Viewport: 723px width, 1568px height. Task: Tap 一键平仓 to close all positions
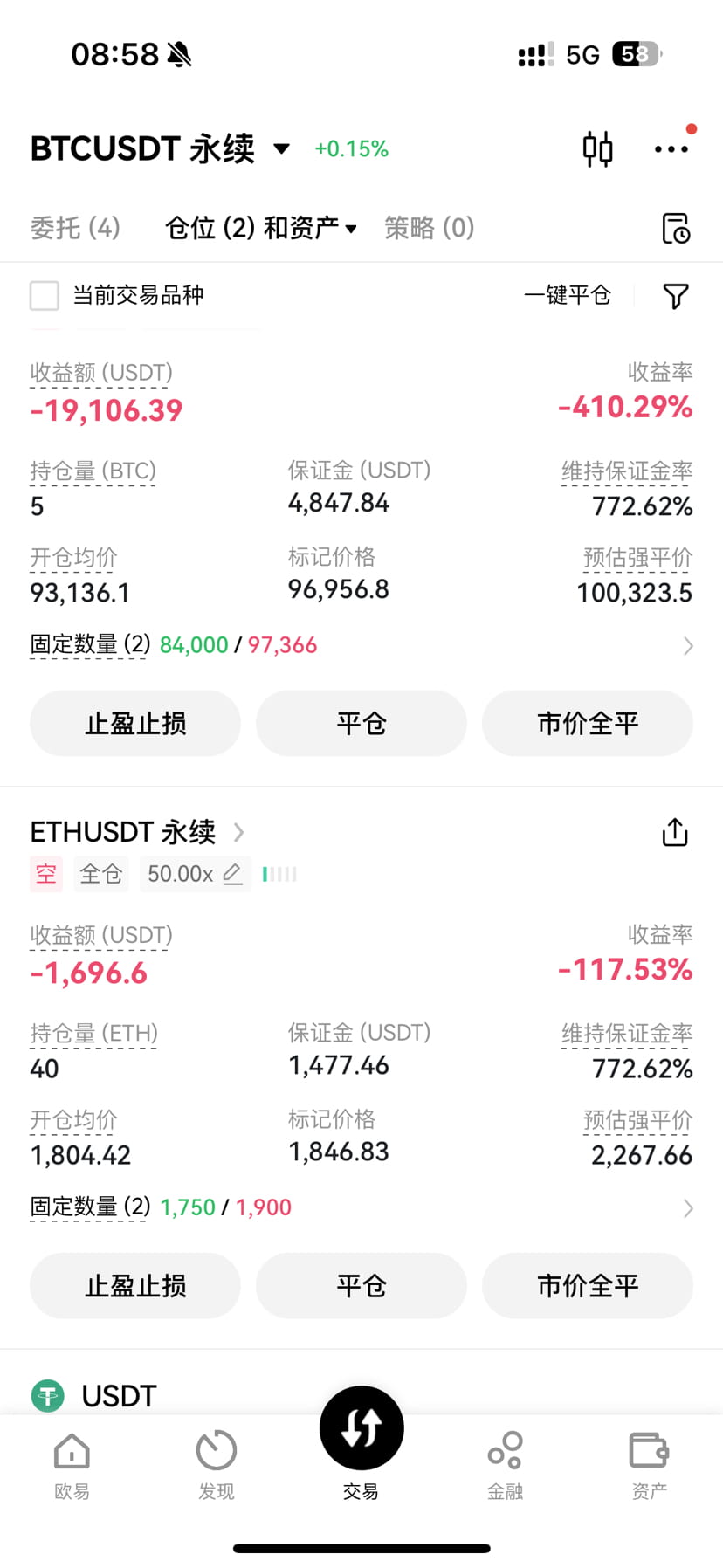click(x=567, y=295)
